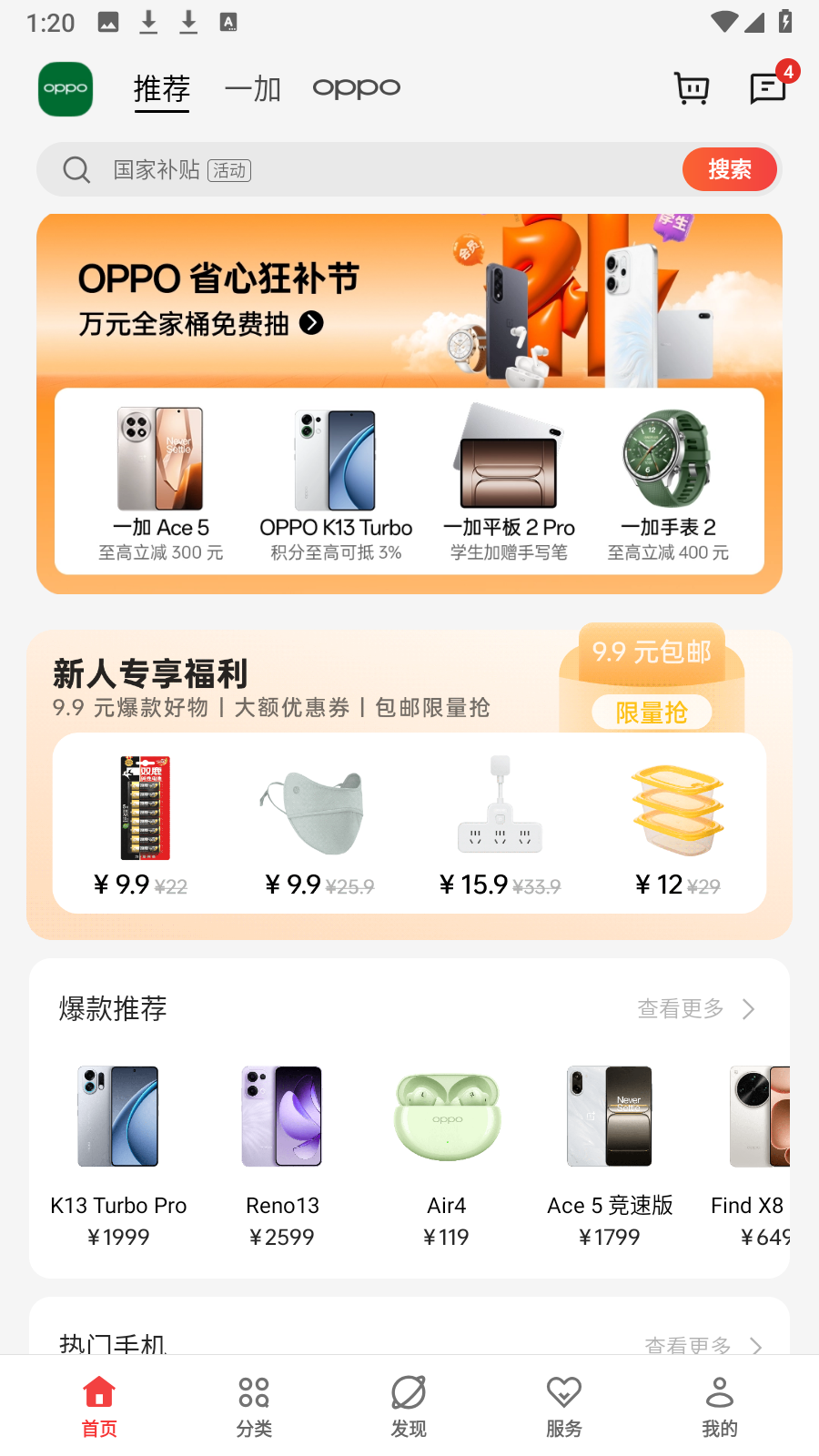Open the ¥15.9 power strip deal
Image resolution: width=819 pixels, height=1456 pixels.
coord(500,824)
